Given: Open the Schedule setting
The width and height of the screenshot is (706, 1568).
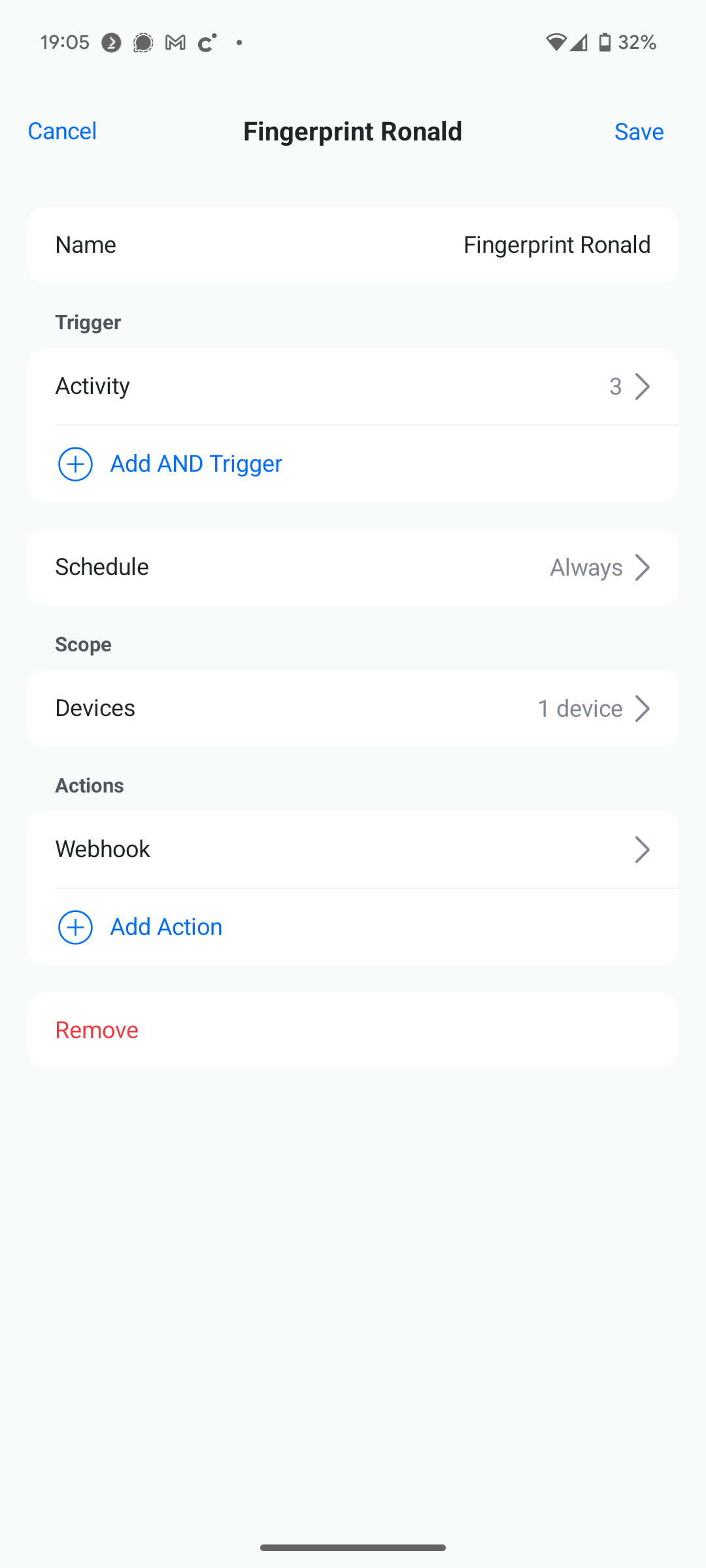Looking at the screenshot, I should click(353, 567).
